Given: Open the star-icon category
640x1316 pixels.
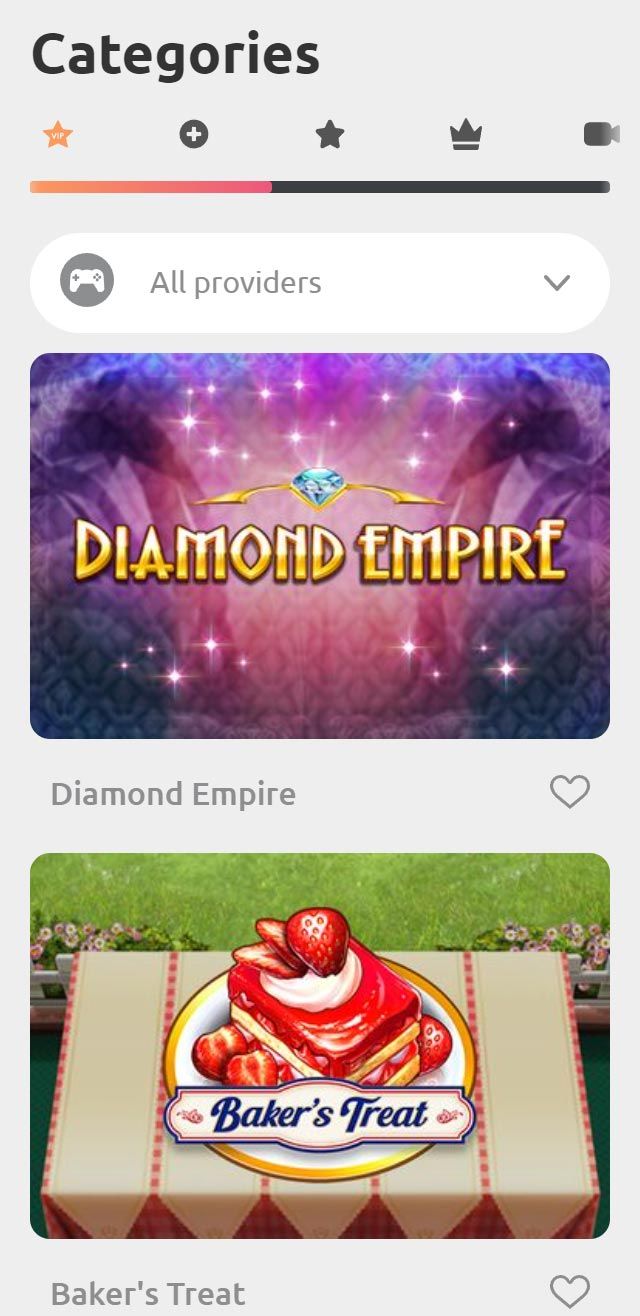Looking at the screenshot, I should (x=330, y=134).
